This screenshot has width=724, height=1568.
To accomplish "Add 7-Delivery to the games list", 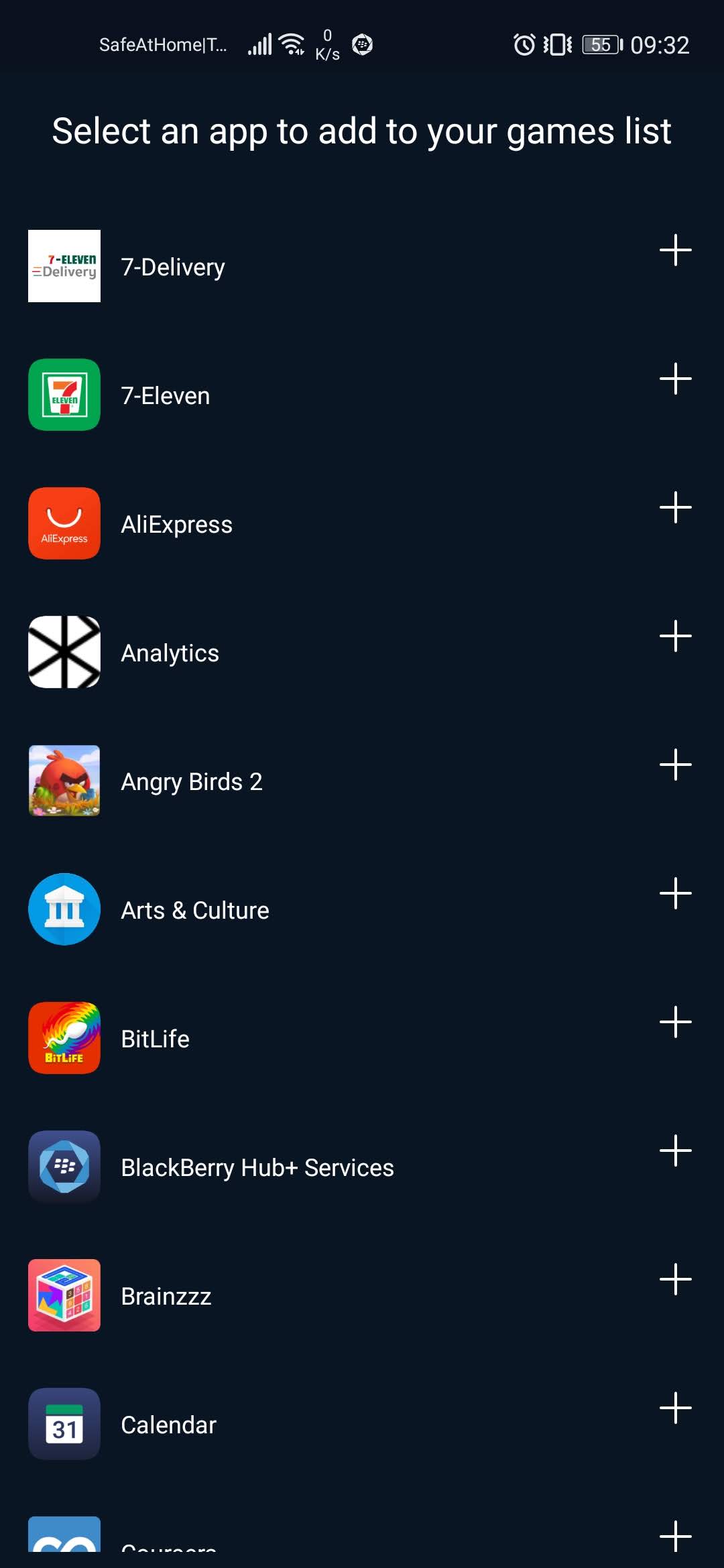I will point(675,251).
